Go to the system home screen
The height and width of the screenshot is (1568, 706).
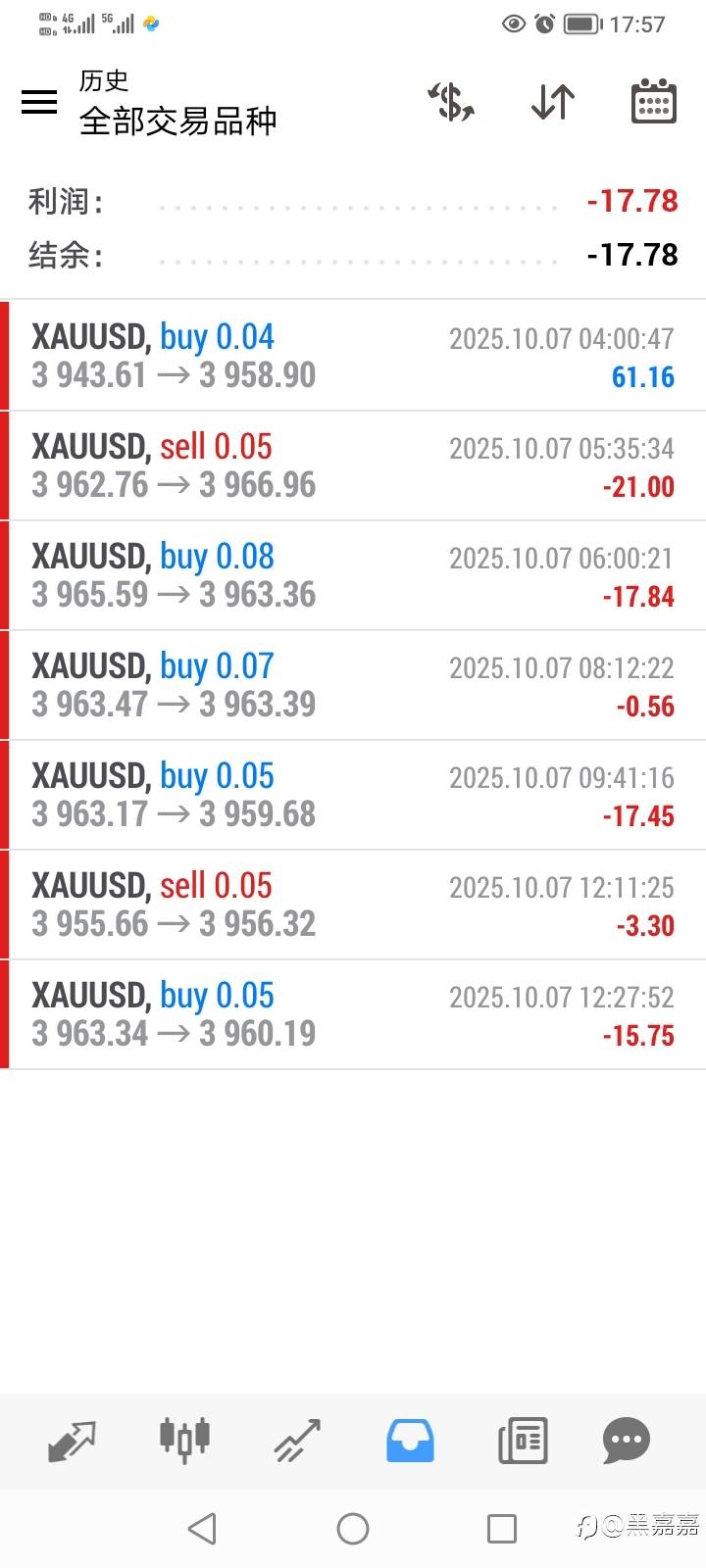pyautogui.click(x=353, y=1529)
